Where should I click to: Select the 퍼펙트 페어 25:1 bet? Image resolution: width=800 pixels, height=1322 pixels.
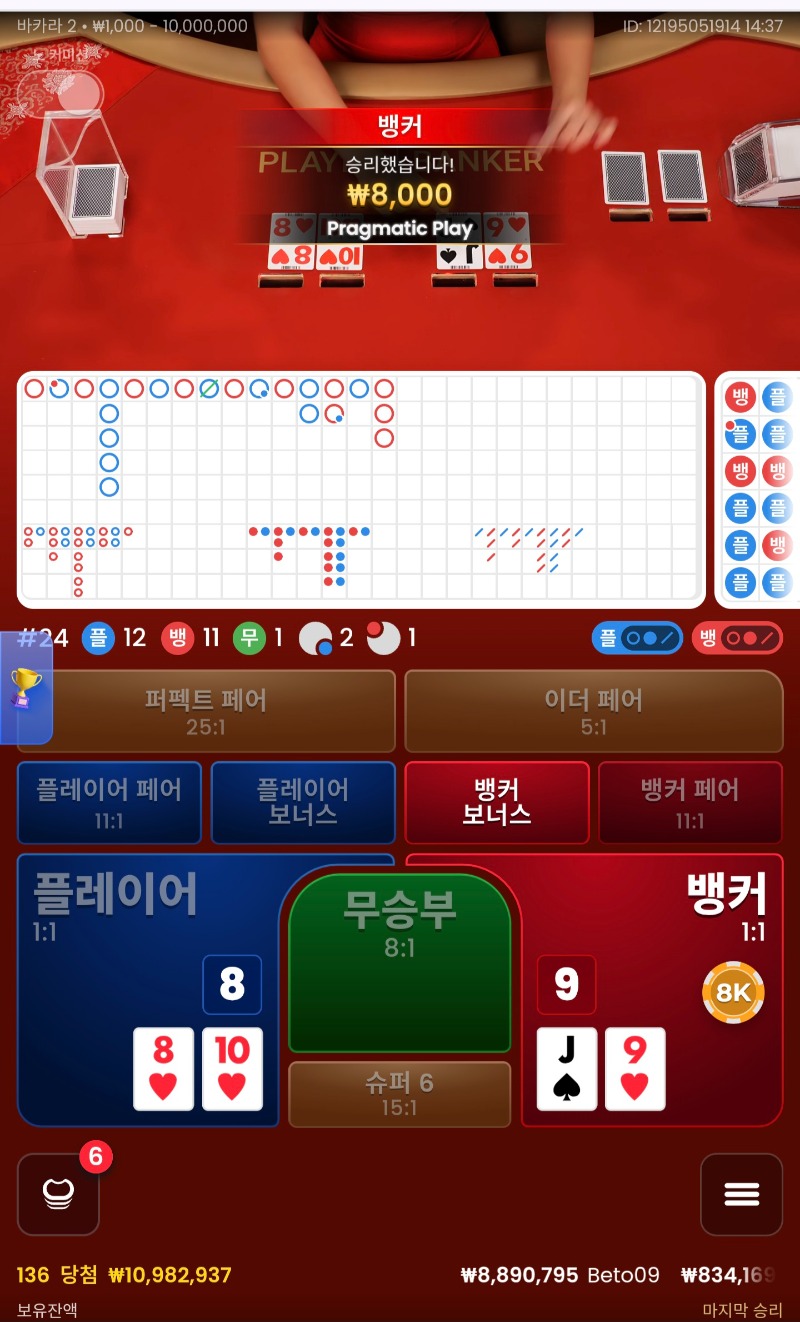pos(206,711)
